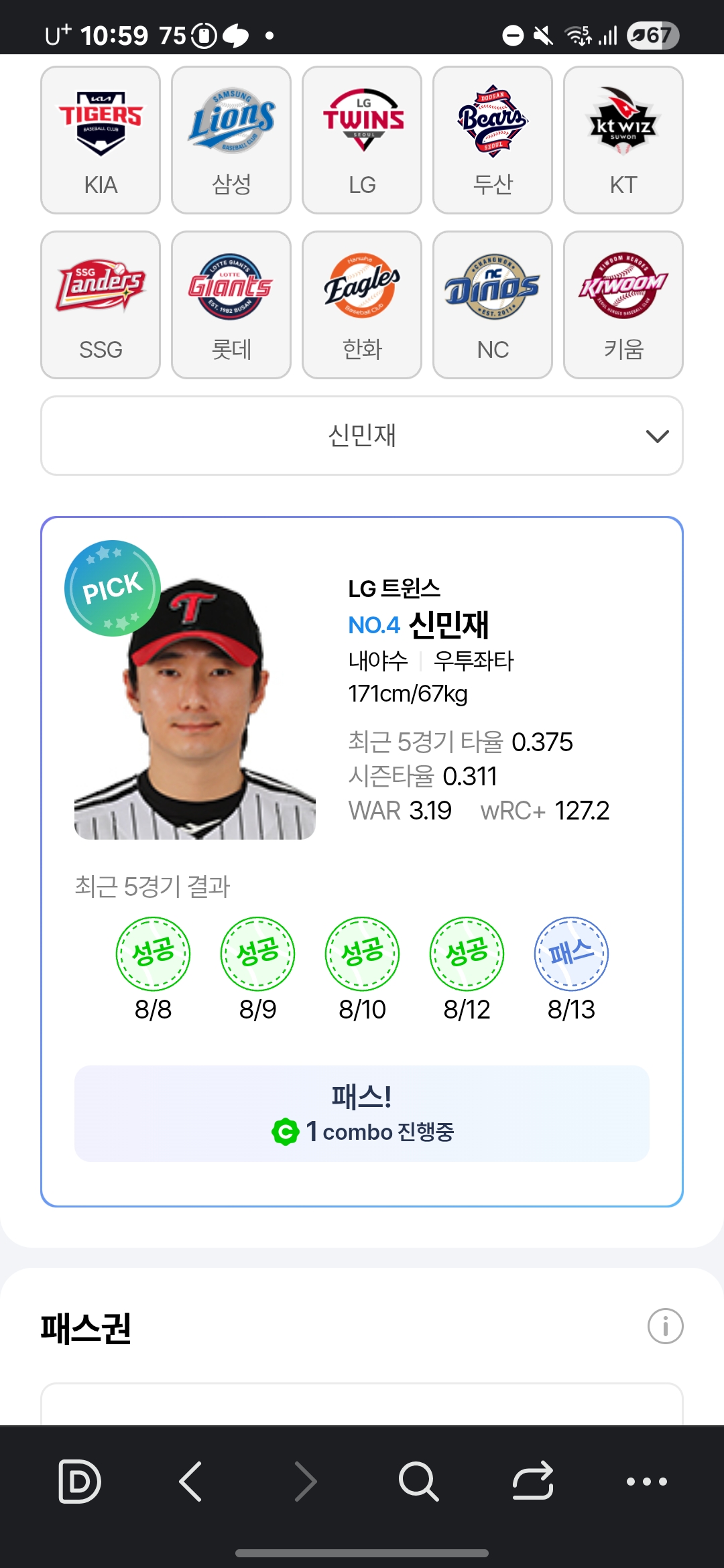Screen dimensions: 724x1568
Task: Share this page from the toolbar
Action: (x=533, y=1481)
